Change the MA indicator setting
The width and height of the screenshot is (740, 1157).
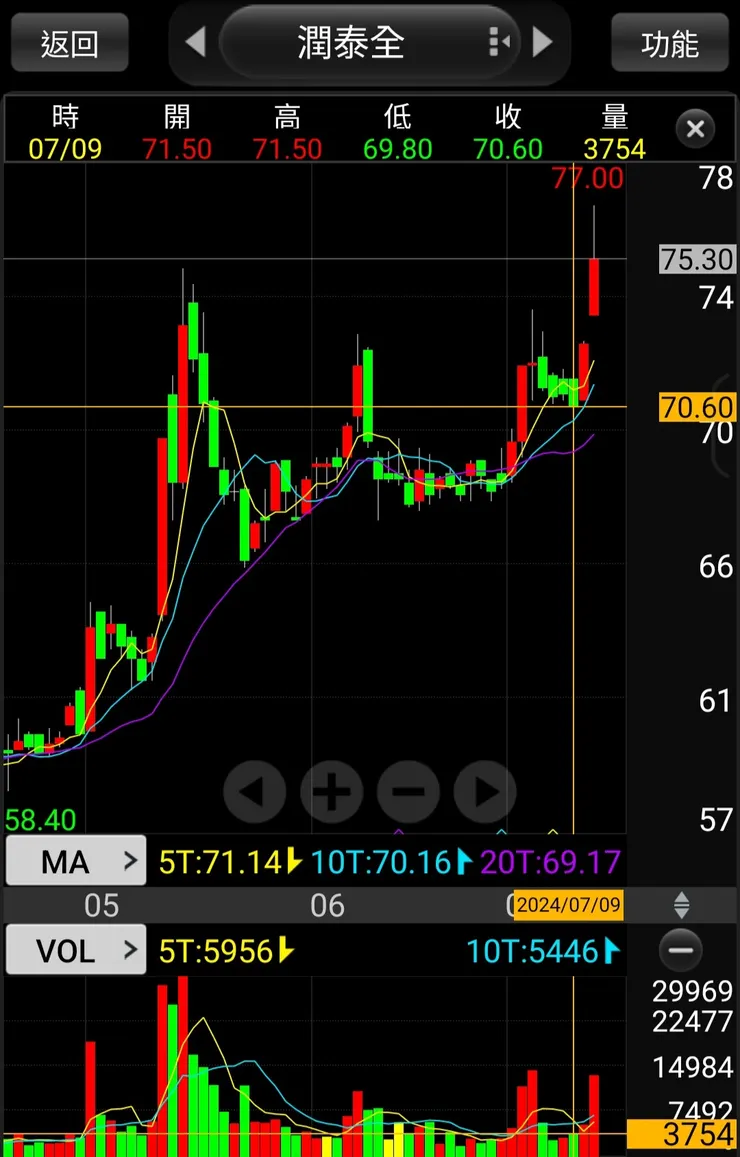tap(76, 861)
